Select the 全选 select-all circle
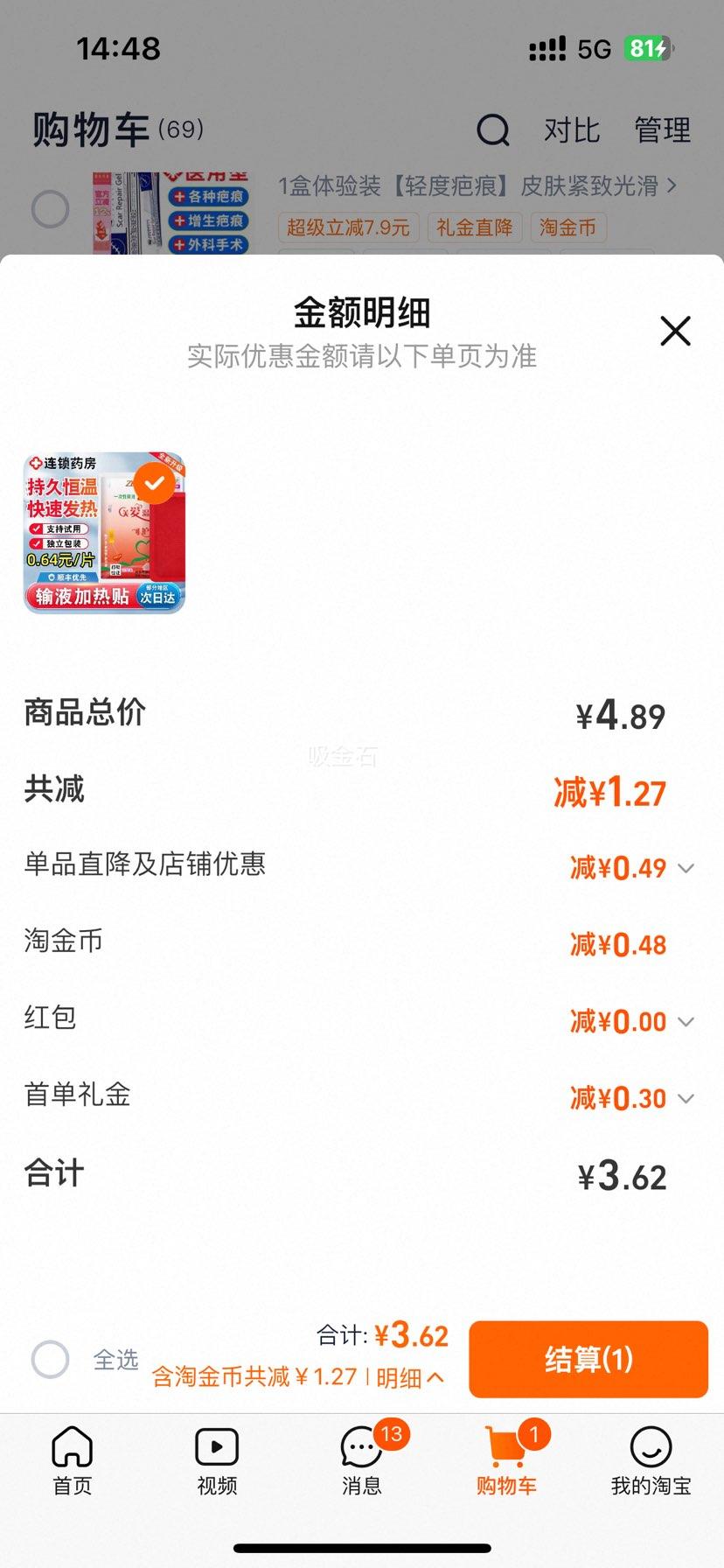Image resolution: width=724 pixels, height=1568 pixels. tap(50, 1360)
